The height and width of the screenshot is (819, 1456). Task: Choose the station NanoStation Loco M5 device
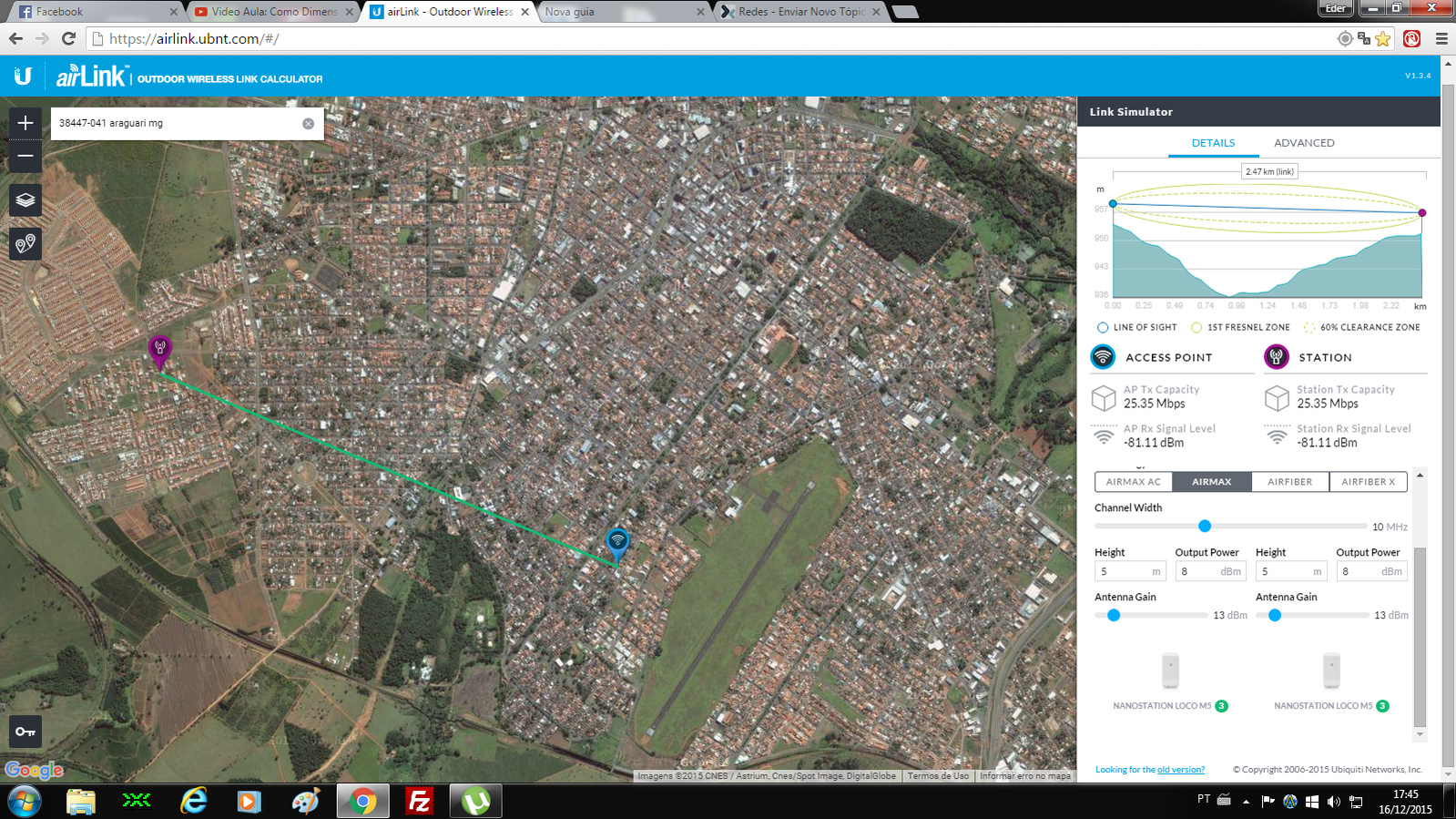[x=1331, y=672]
